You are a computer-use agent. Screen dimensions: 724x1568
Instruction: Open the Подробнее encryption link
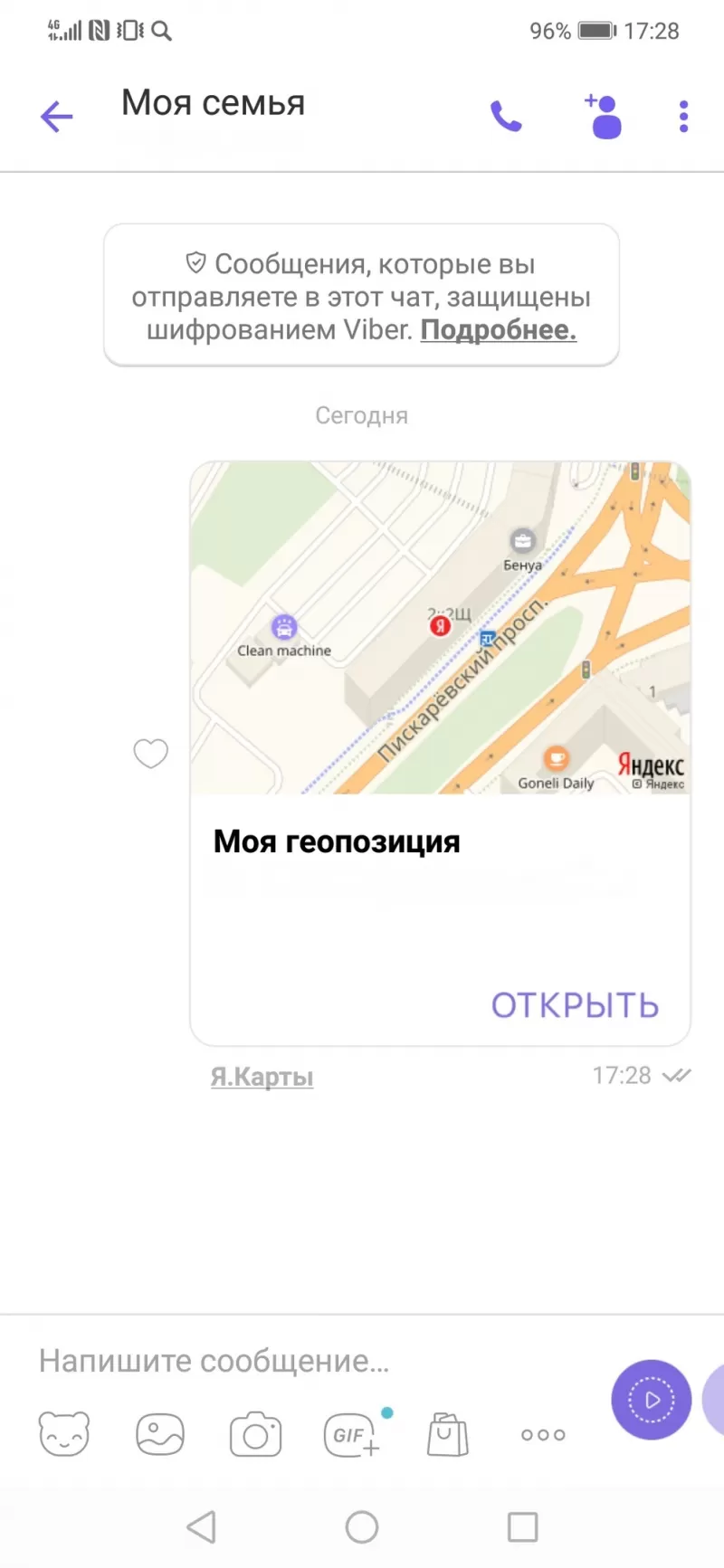498,329
